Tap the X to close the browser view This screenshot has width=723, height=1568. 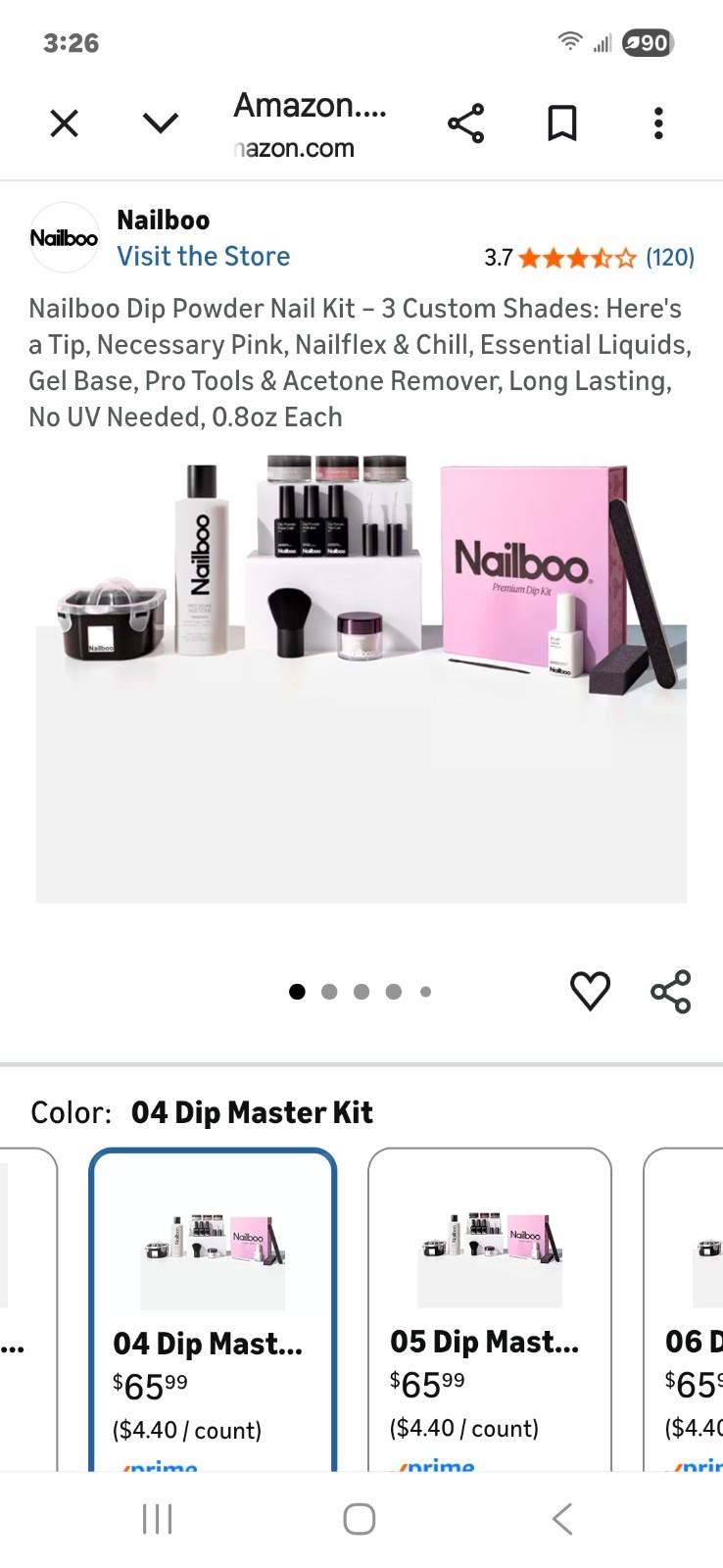(x=64, y=122)
